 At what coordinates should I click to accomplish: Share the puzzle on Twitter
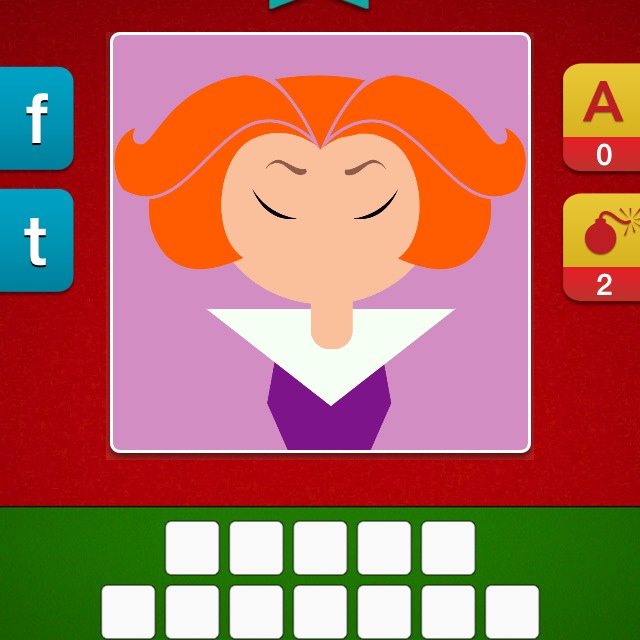tap(36, 240)
